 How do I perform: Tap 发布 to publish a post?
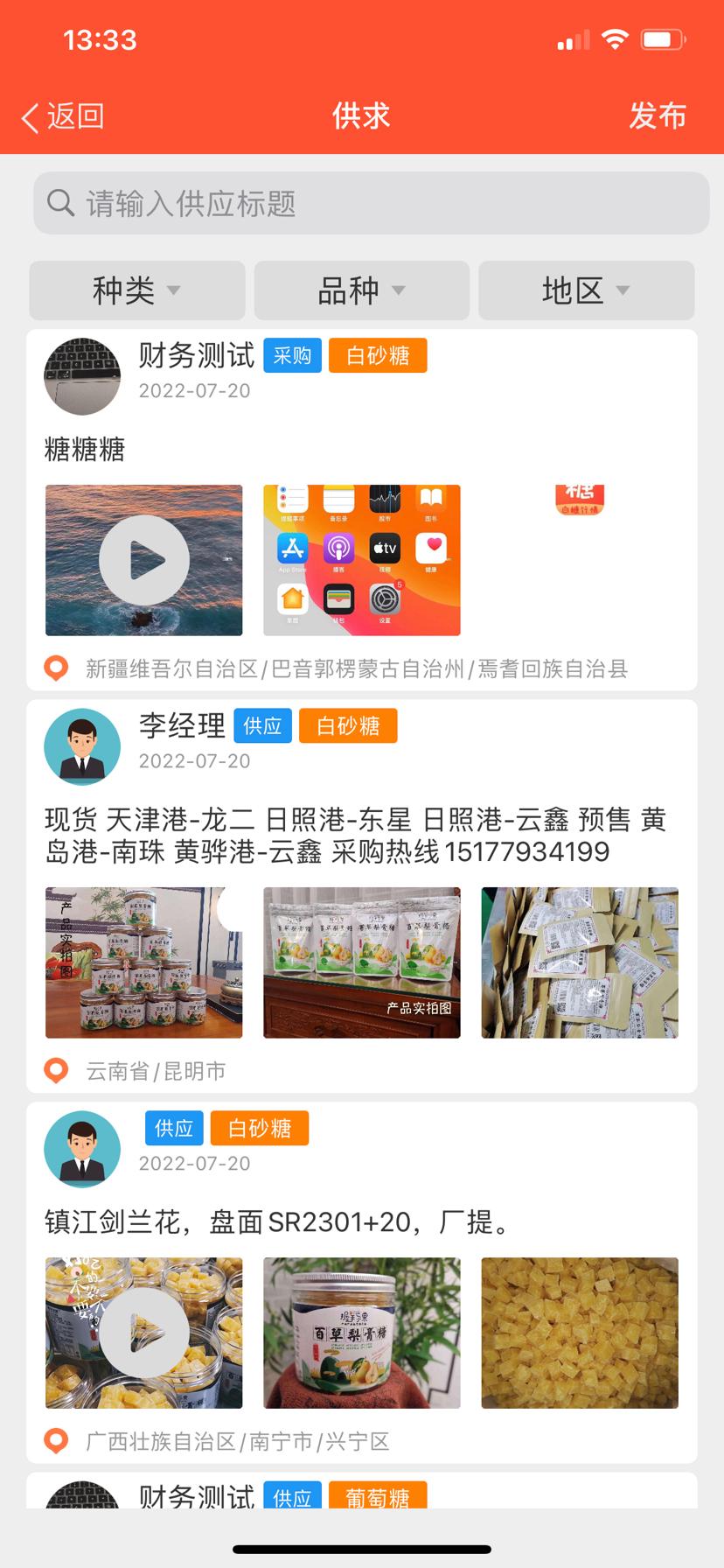pos(657,115)
